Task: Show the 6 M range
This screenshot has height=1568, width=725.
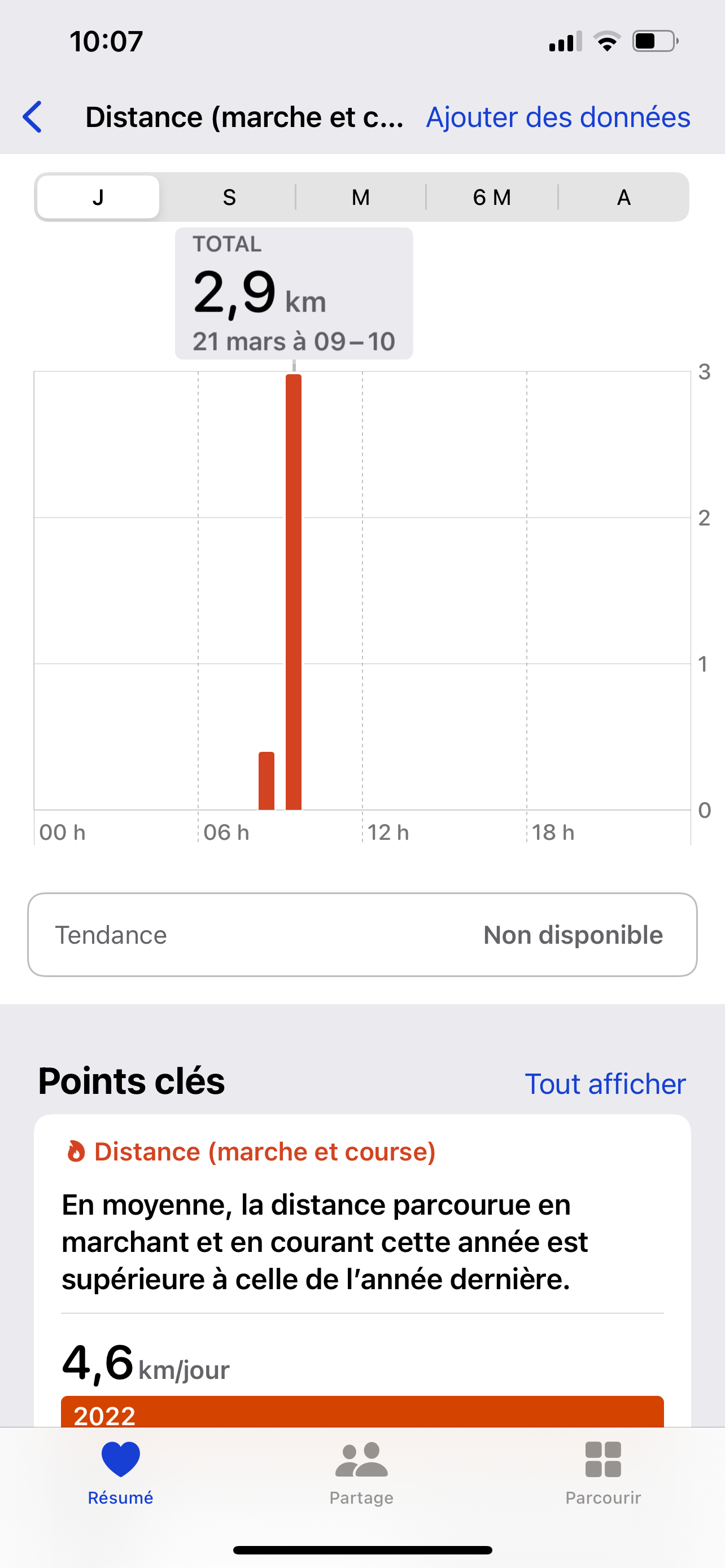Action: 492,197
